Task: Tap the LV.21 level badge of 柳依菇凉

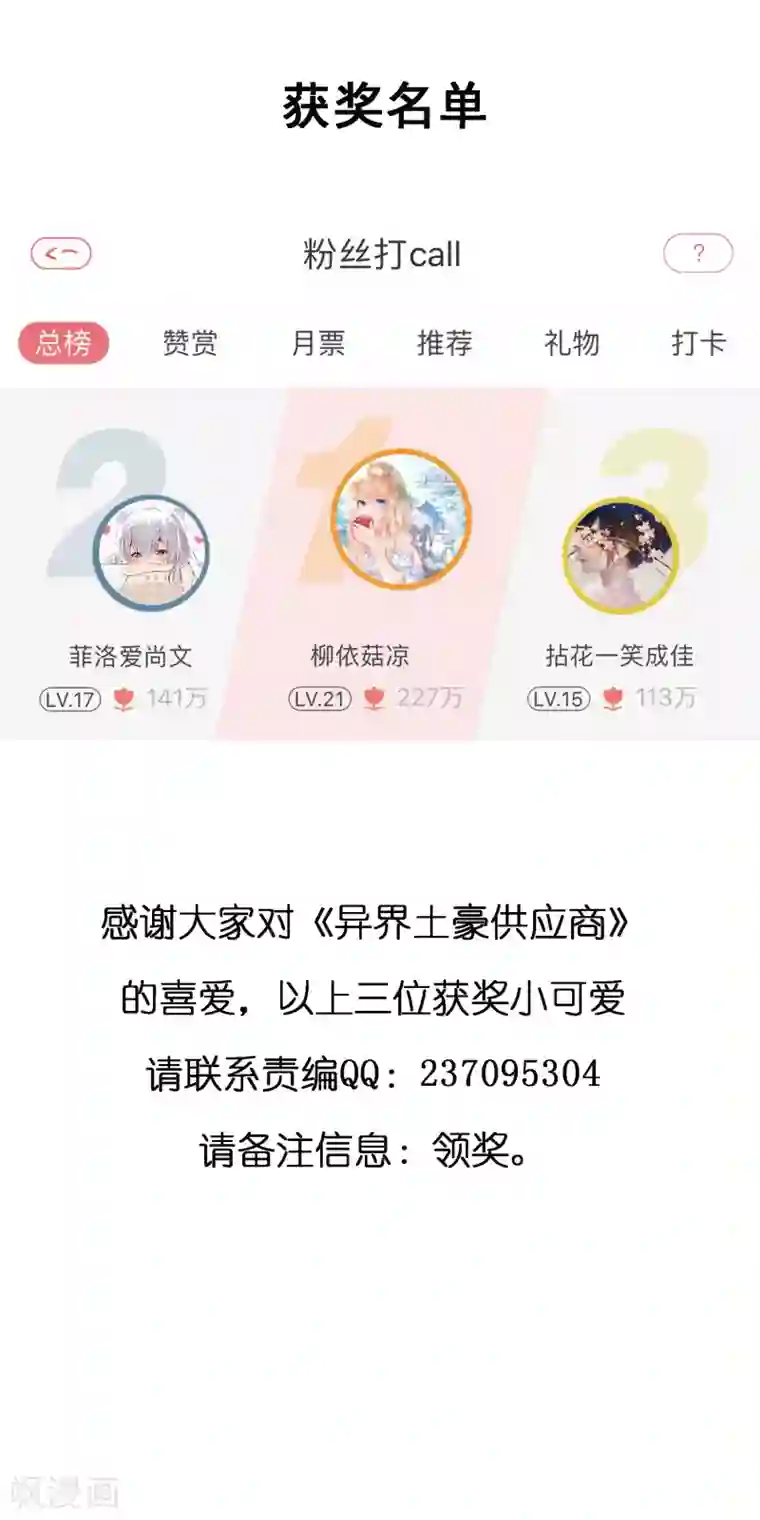Action: [x=318, y=699]
